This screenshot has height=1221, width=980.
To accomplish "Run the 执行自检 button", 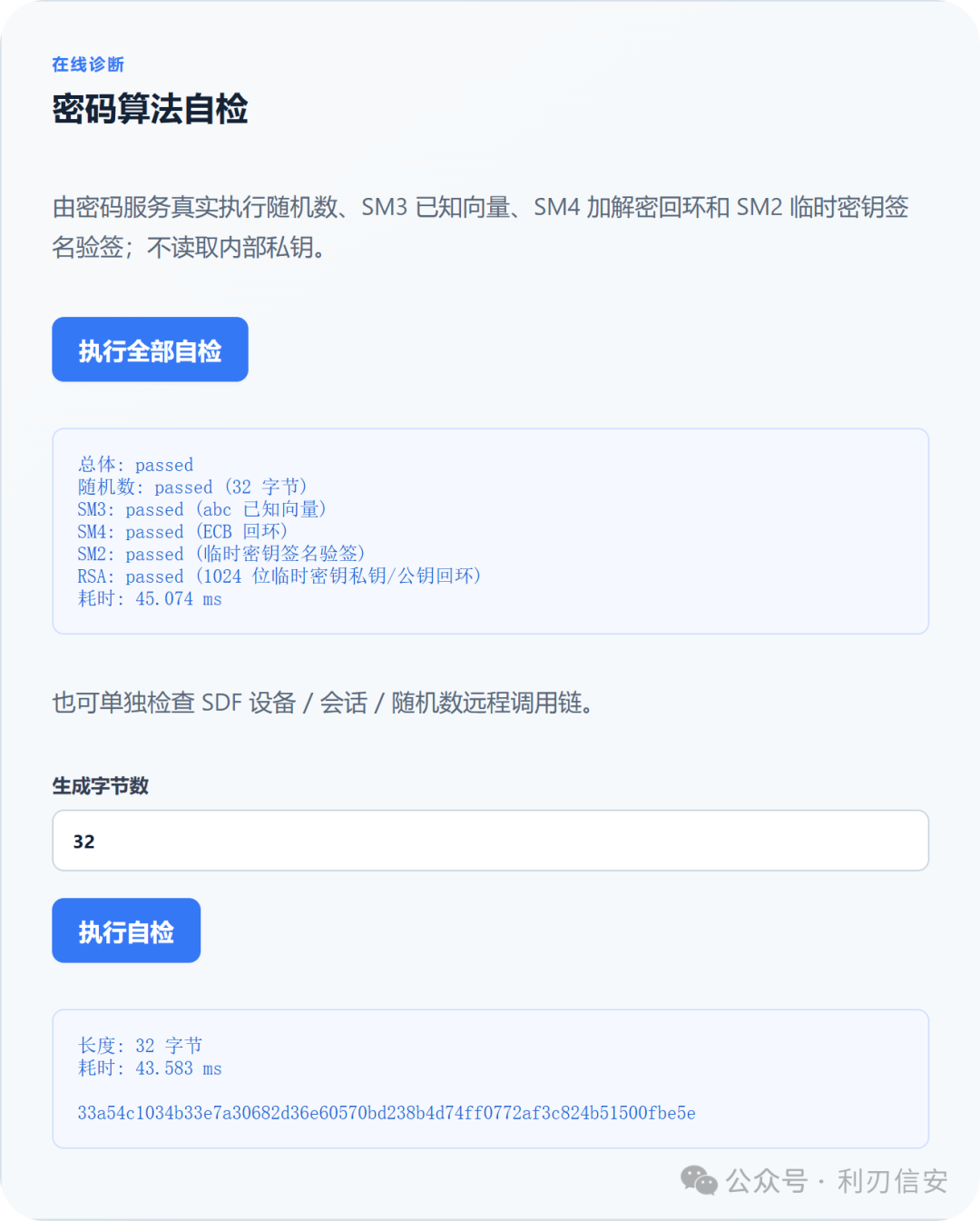I will tap(126, 931).
